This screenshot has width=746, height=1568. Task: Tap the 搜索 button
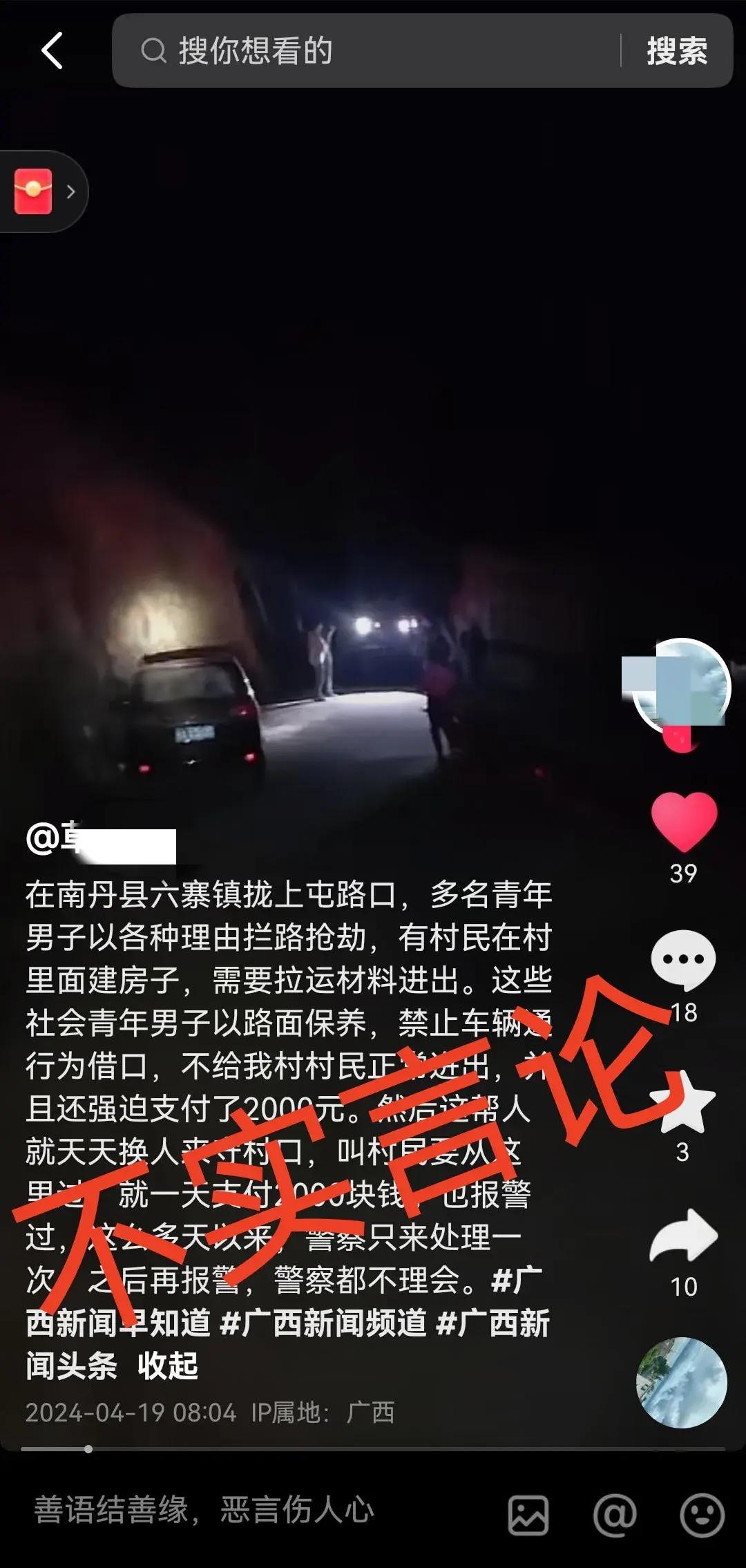pos(676,51)
